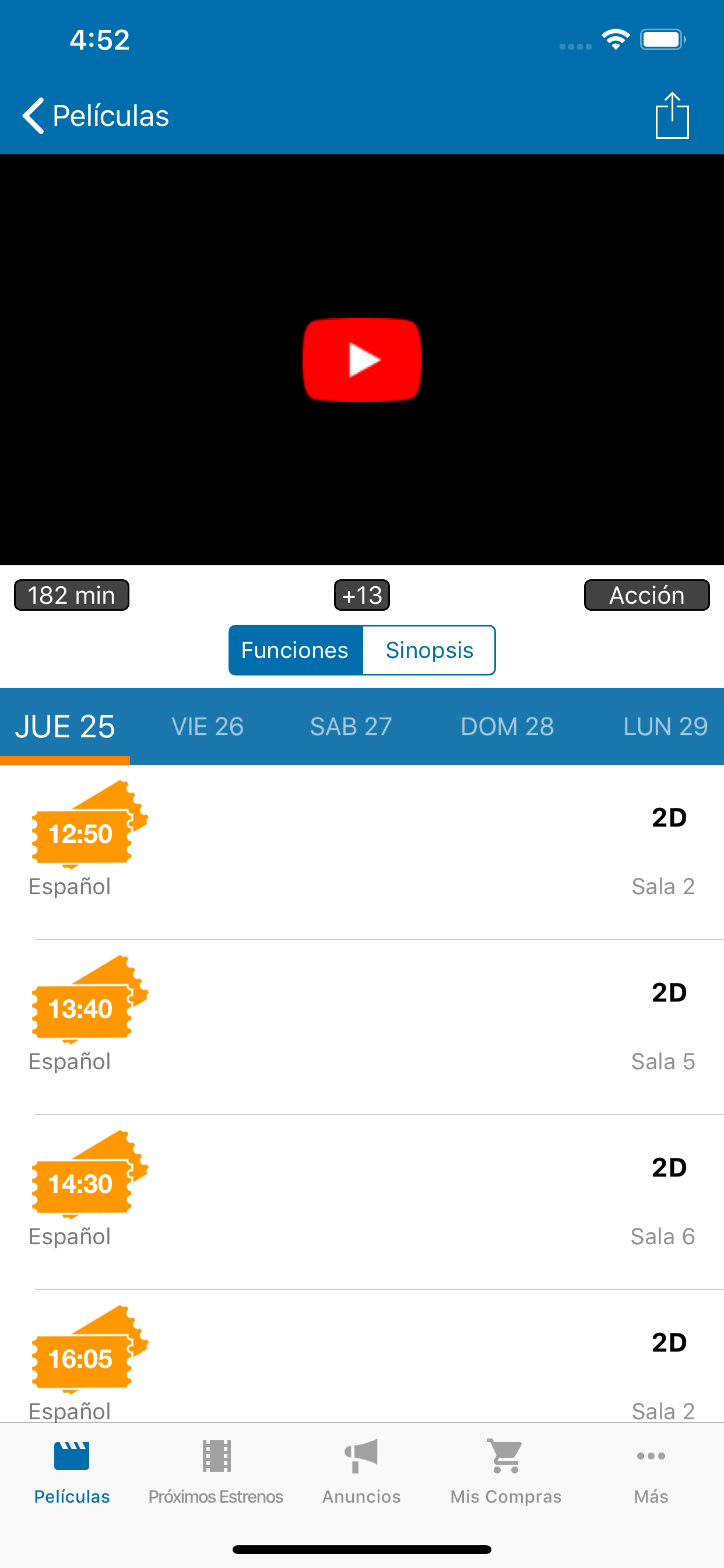Show showtimes for VIE 26
This screenshot has height=1568, width=724.
208,726
